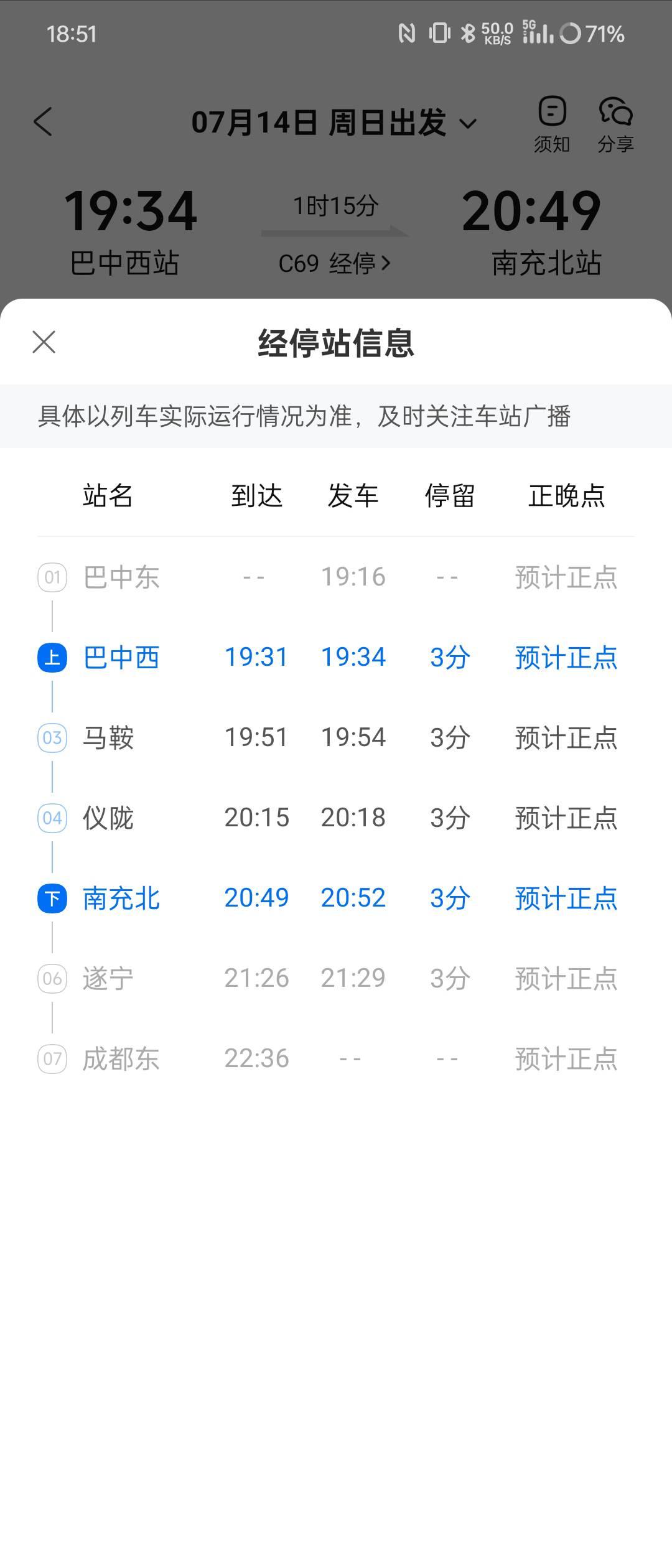Close the 经停站信息 sheet

44,342
